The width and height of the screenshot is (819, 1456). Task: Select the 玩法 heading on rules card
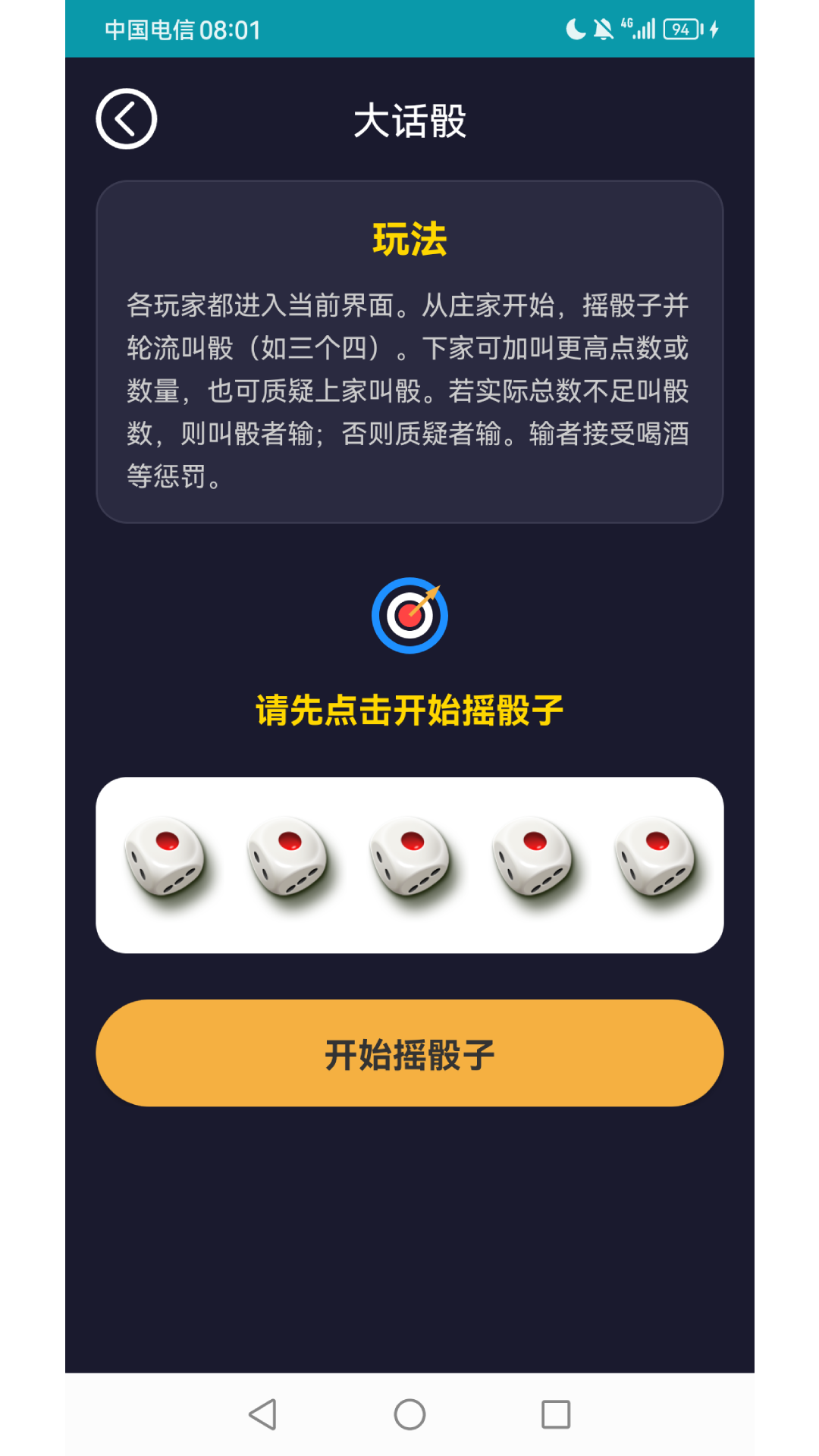(x=409, y=237)
